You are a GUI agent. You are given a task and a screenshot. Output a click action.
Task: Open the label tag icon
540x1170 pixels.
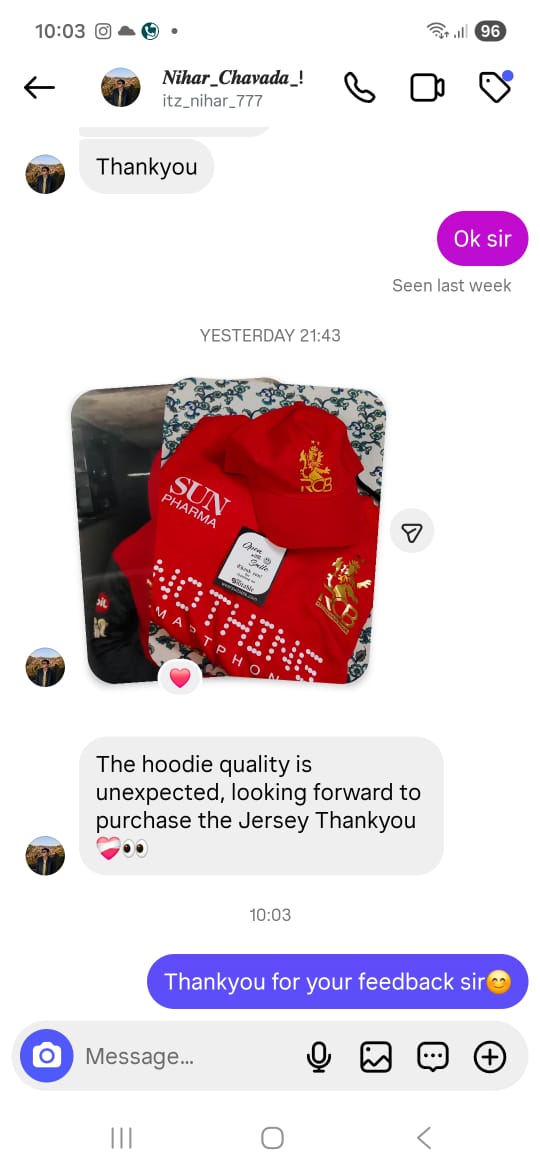[x=495, y=87]
